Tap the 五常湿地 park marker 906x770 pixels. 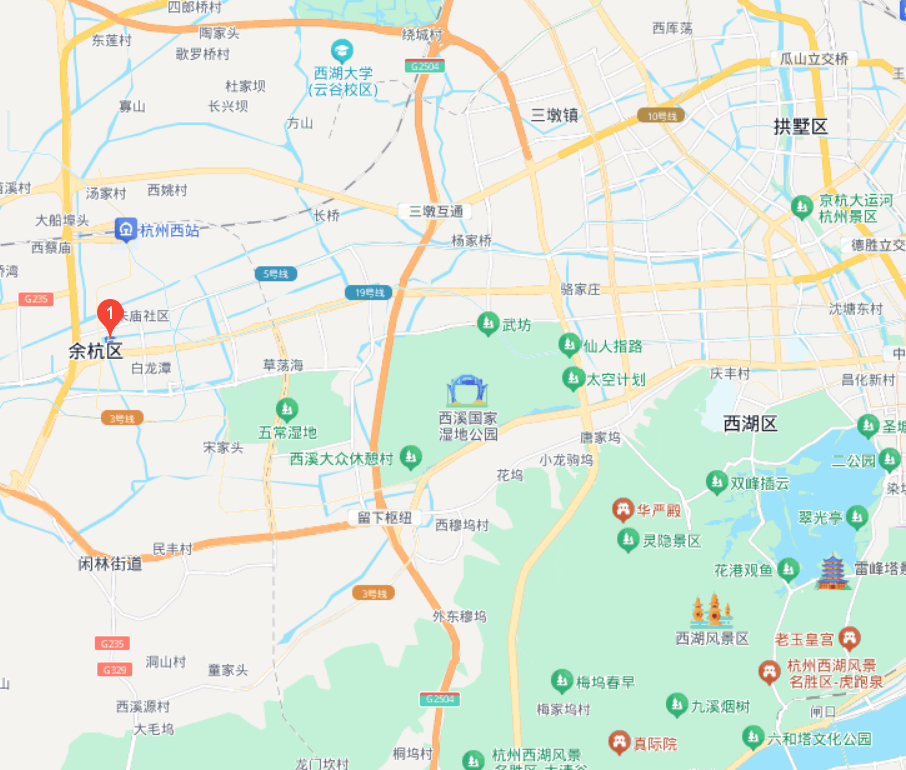(x=287, y=409)
